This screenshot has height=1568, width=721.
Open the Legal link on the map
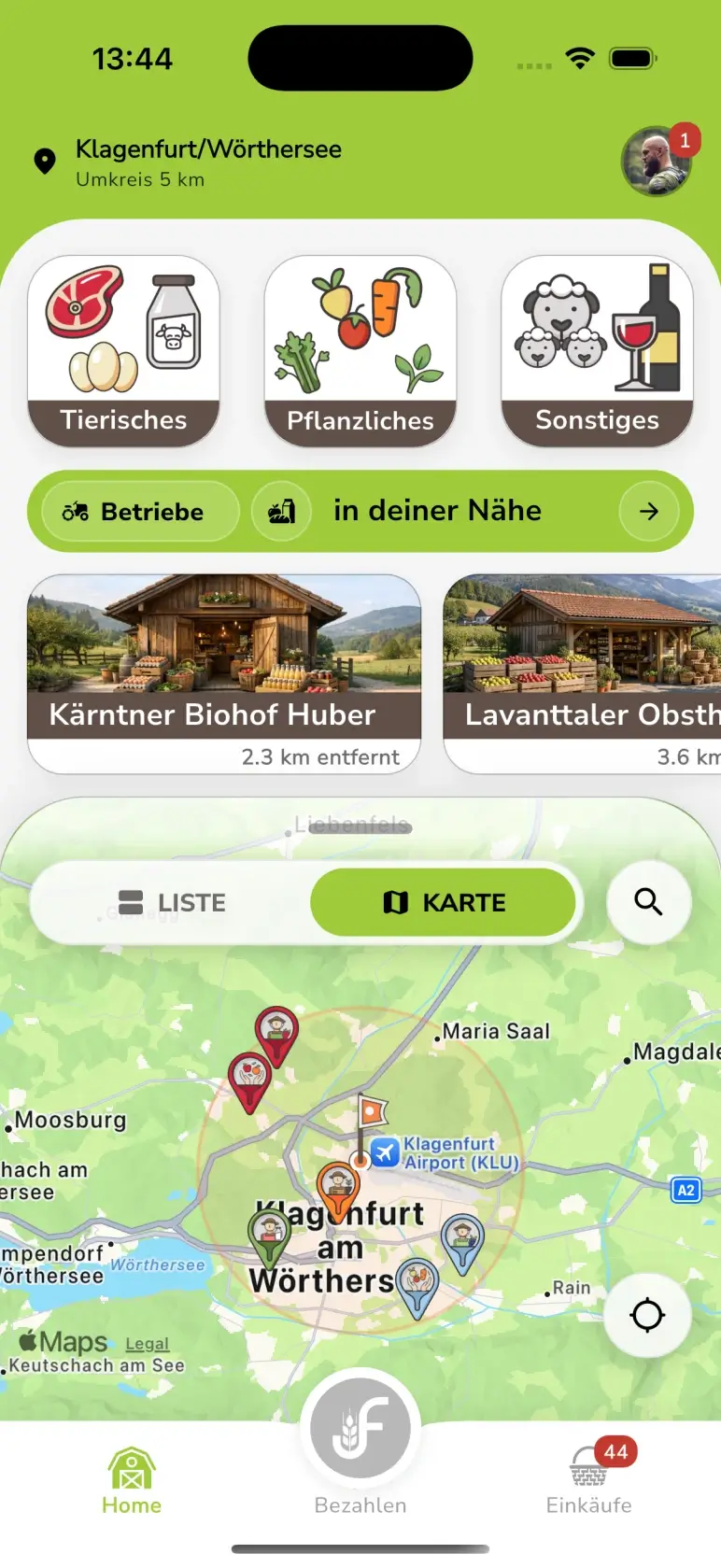click(147, 1344)
